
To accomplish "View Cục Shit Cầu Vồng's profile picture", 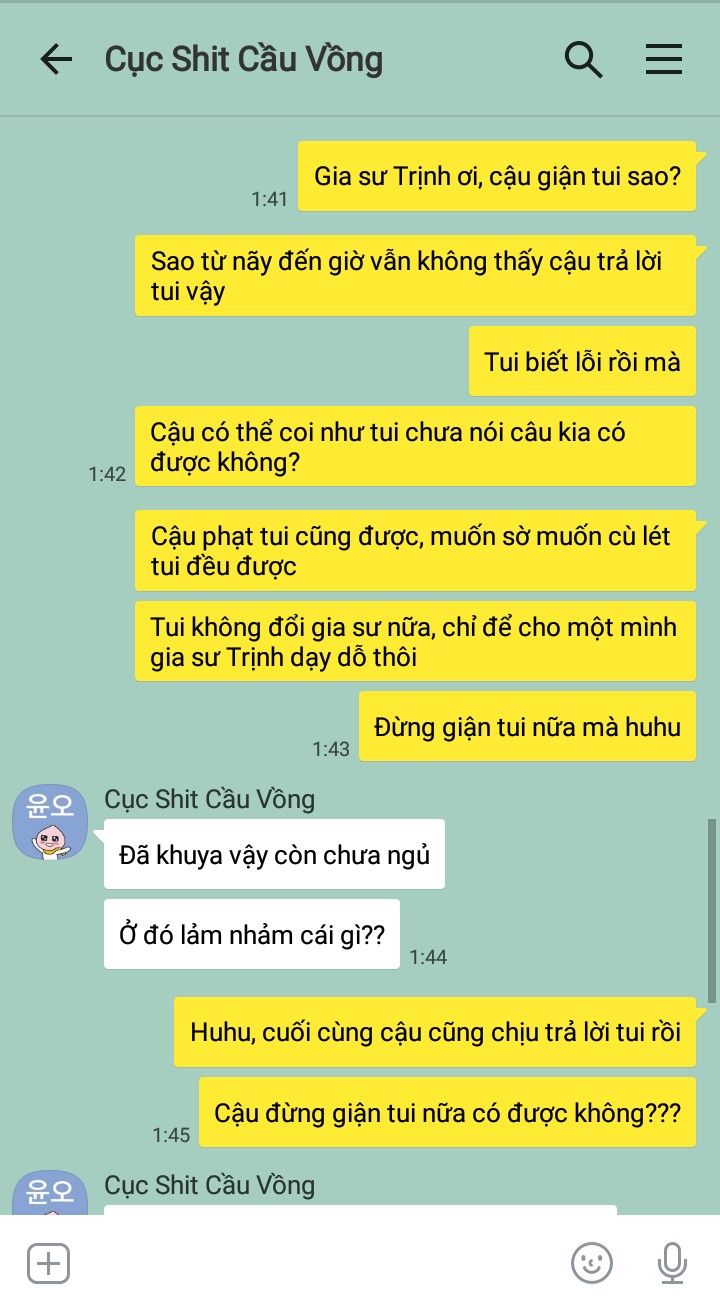I will [x=50, y=822].
